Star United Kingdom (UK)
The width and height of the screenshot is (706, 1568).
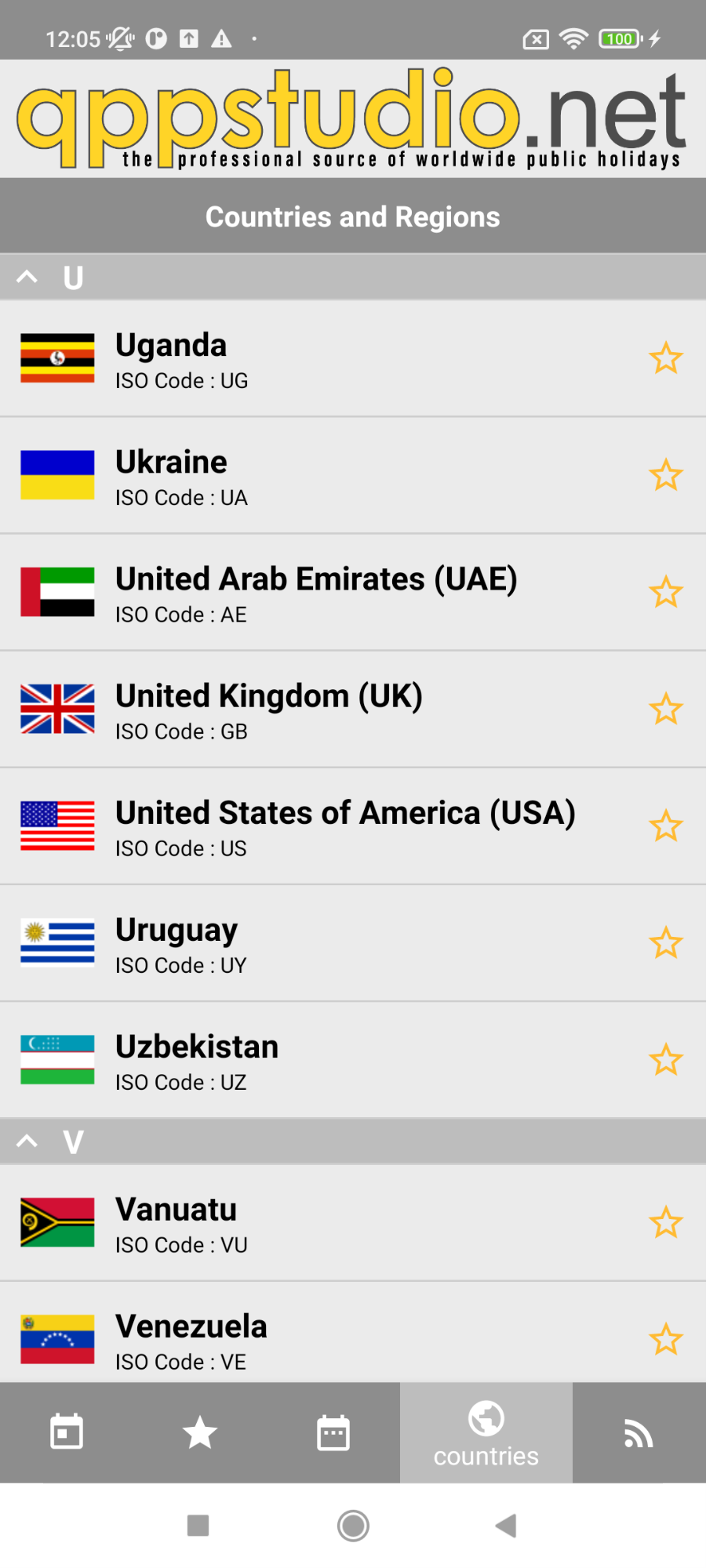point(666,709)
